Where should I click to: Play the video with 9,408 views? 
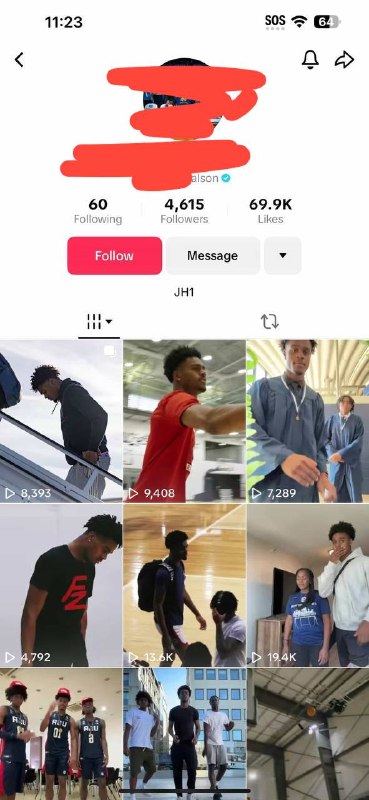(184, 421)
